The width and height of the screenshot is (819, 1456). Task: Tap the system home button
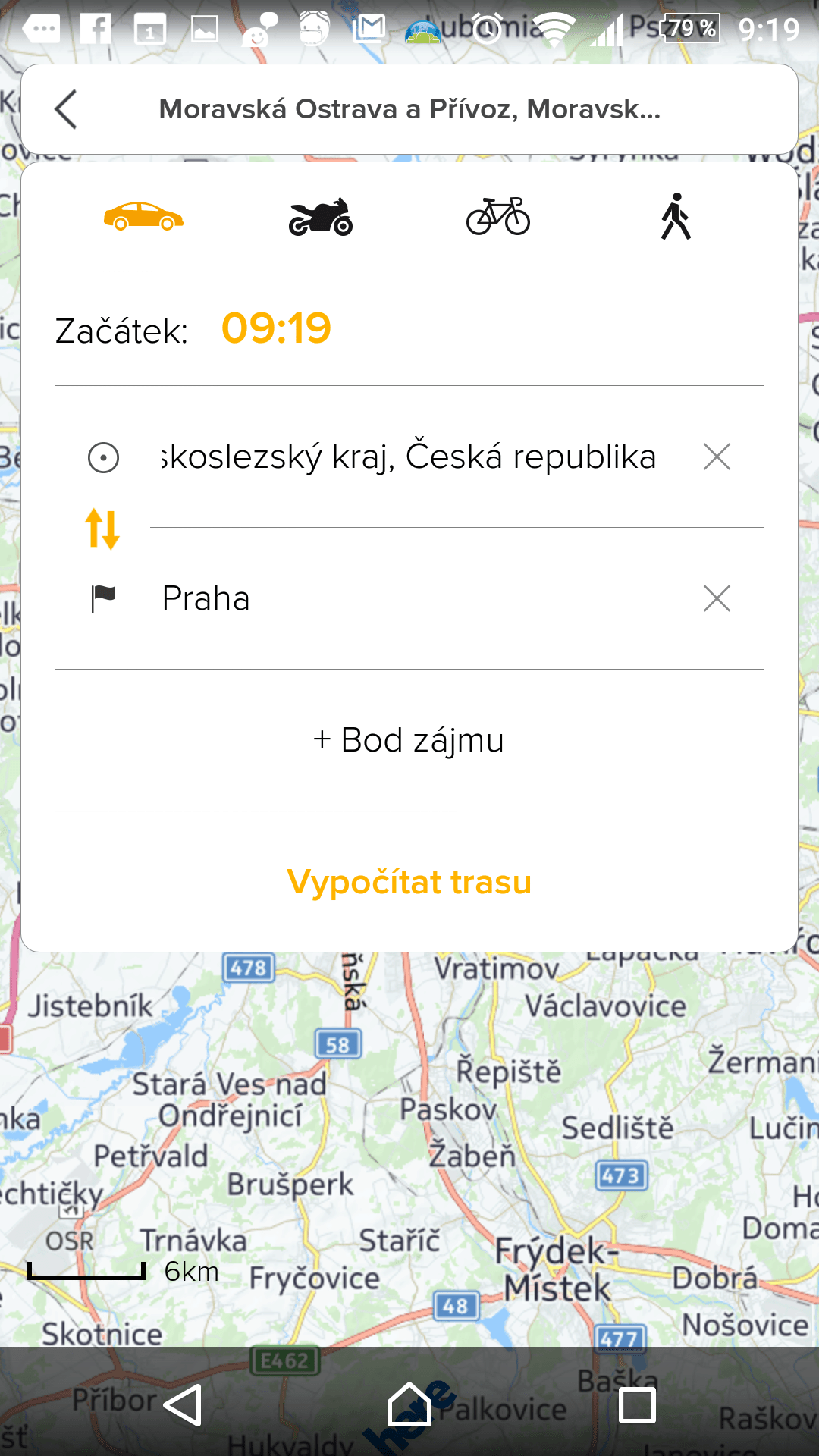[409, 1404]
